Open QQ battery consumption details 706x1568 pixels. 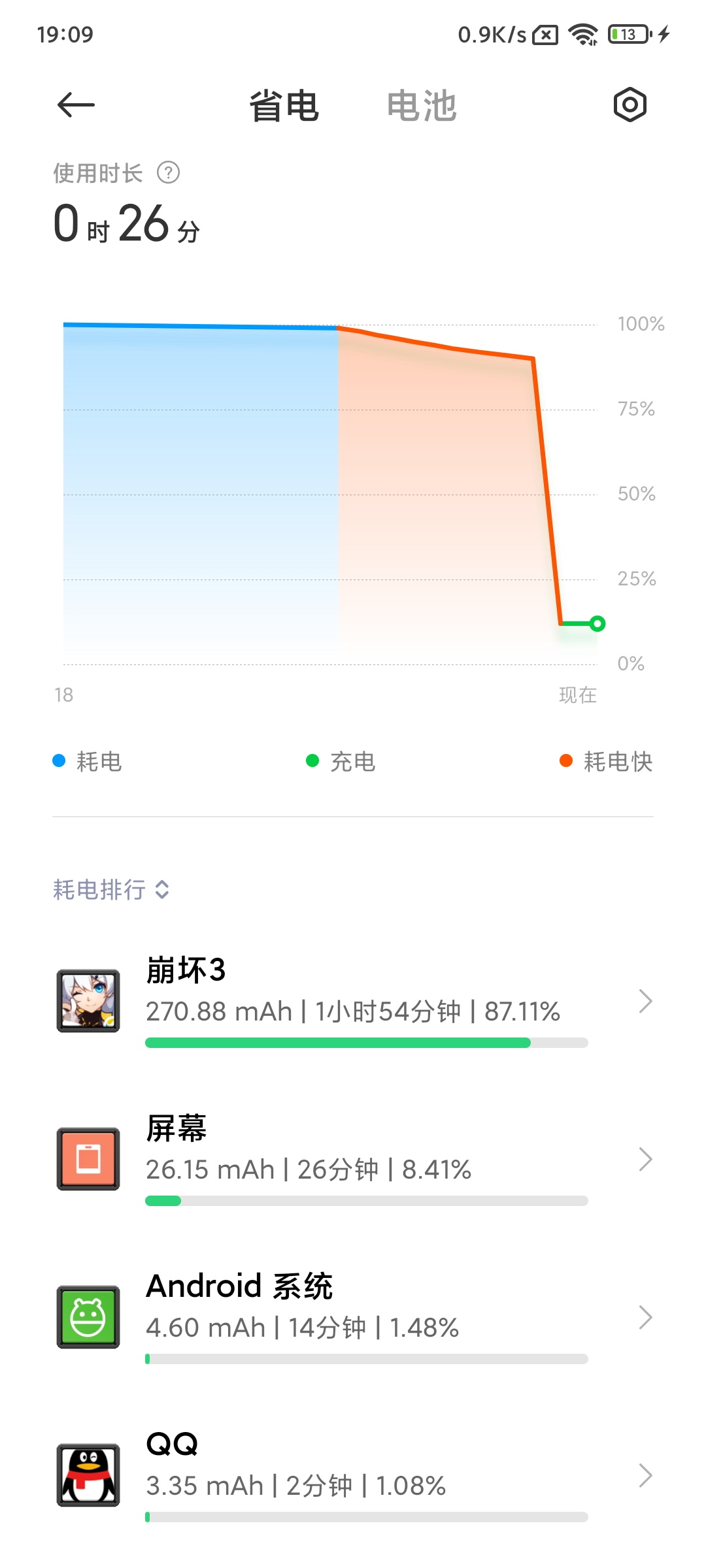pos(353,1475)
